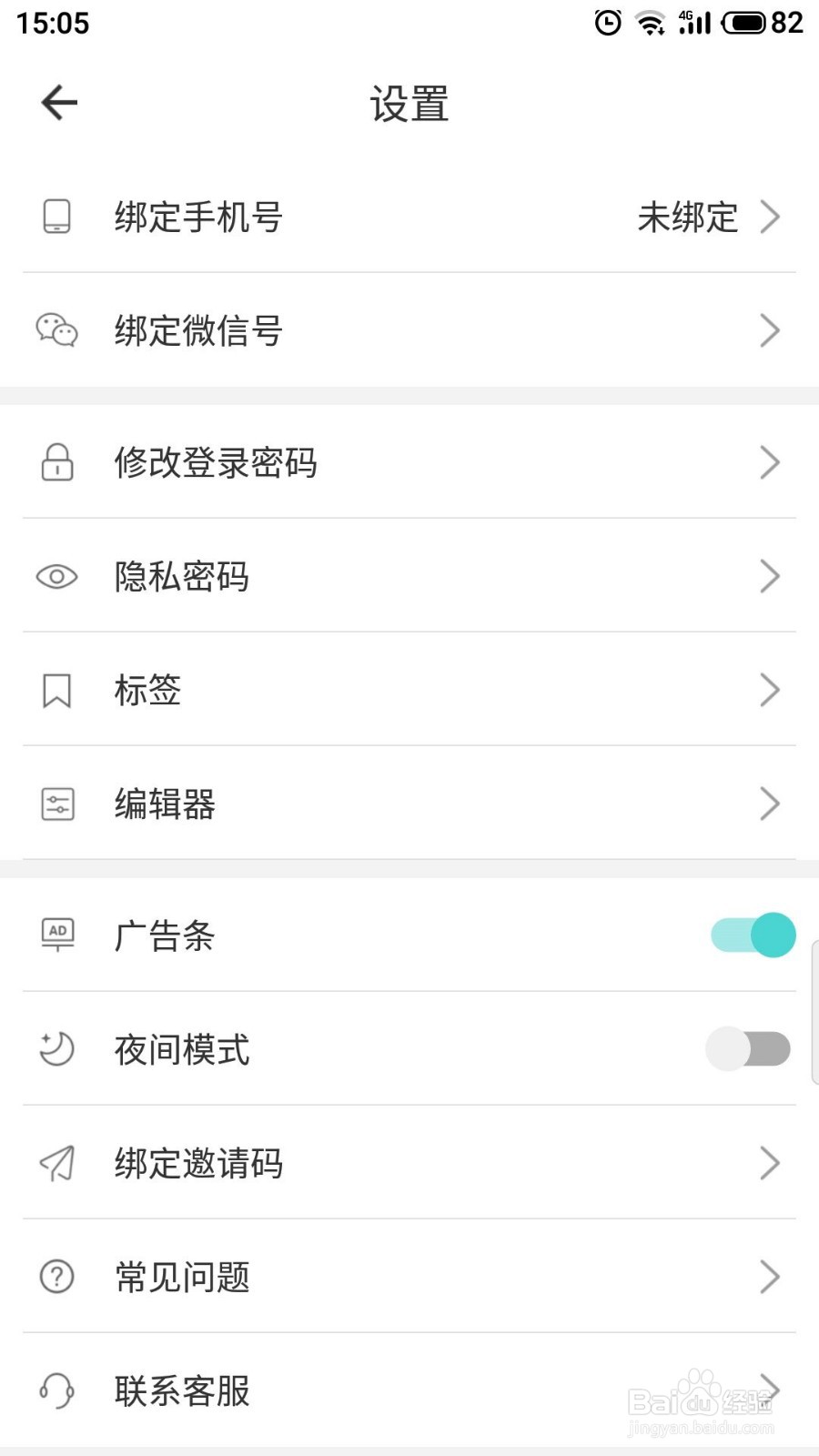Screen dimensions: 819x1456
Task: Tap the back arrow at top left
Action: (58, 102)
